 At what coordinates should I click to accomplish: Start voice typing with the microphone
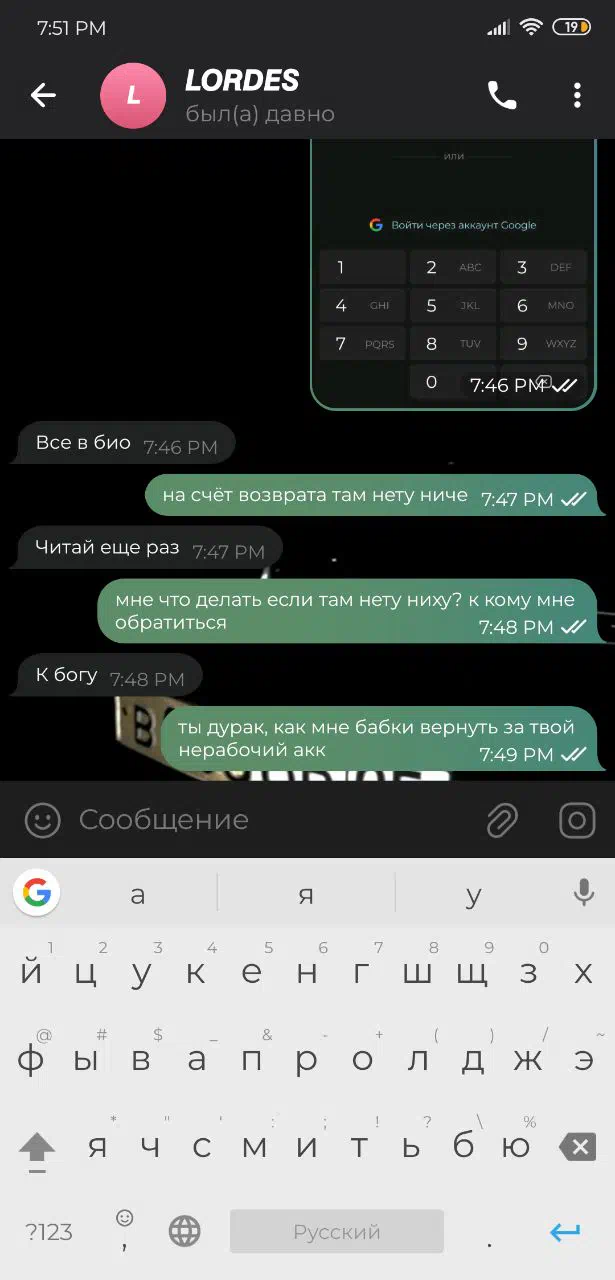point(584,893)
